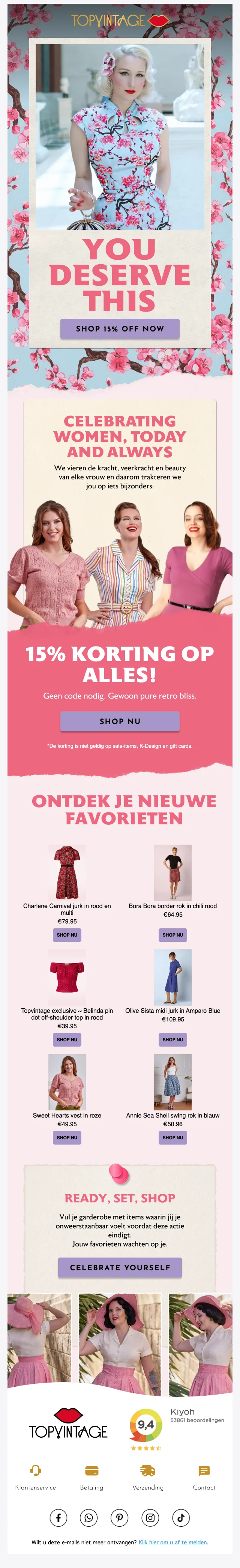This screenshot has width=240, height=1568.
Task: Shop the Belinda pin dot off-shoulder top
Action: tap(67, 1039)
